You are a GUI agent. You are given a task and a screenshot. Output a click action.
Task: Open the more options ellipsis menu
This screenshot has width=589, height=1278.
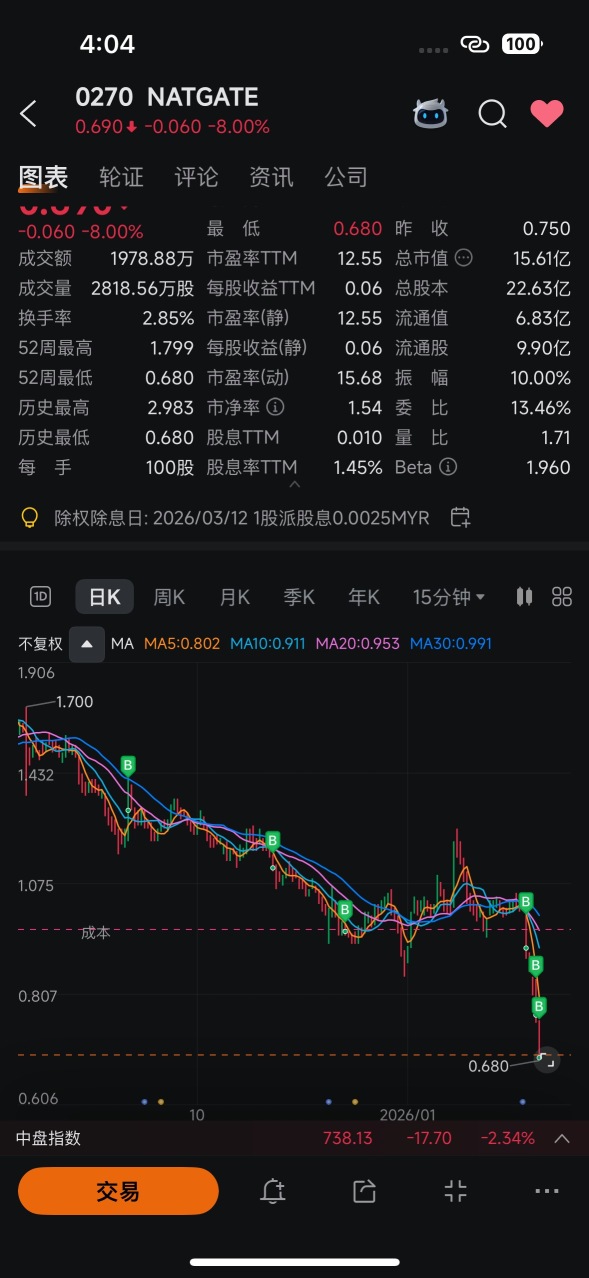(547, 1191)
